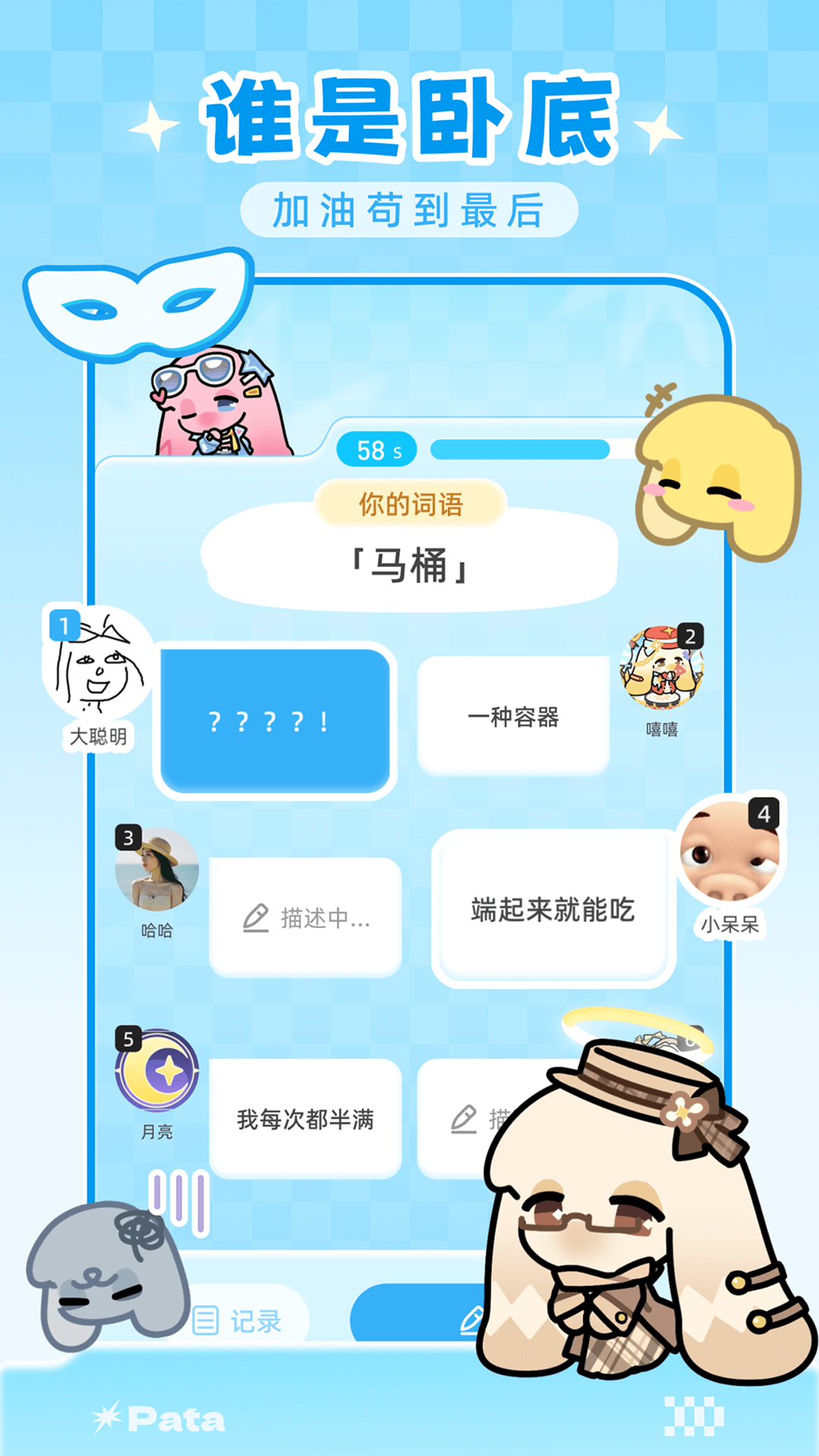Click the 58s countdown badge
Image resolution: width=819 pixels, height=1456 pixels.
pyautogui.click(x=377, y=448)
